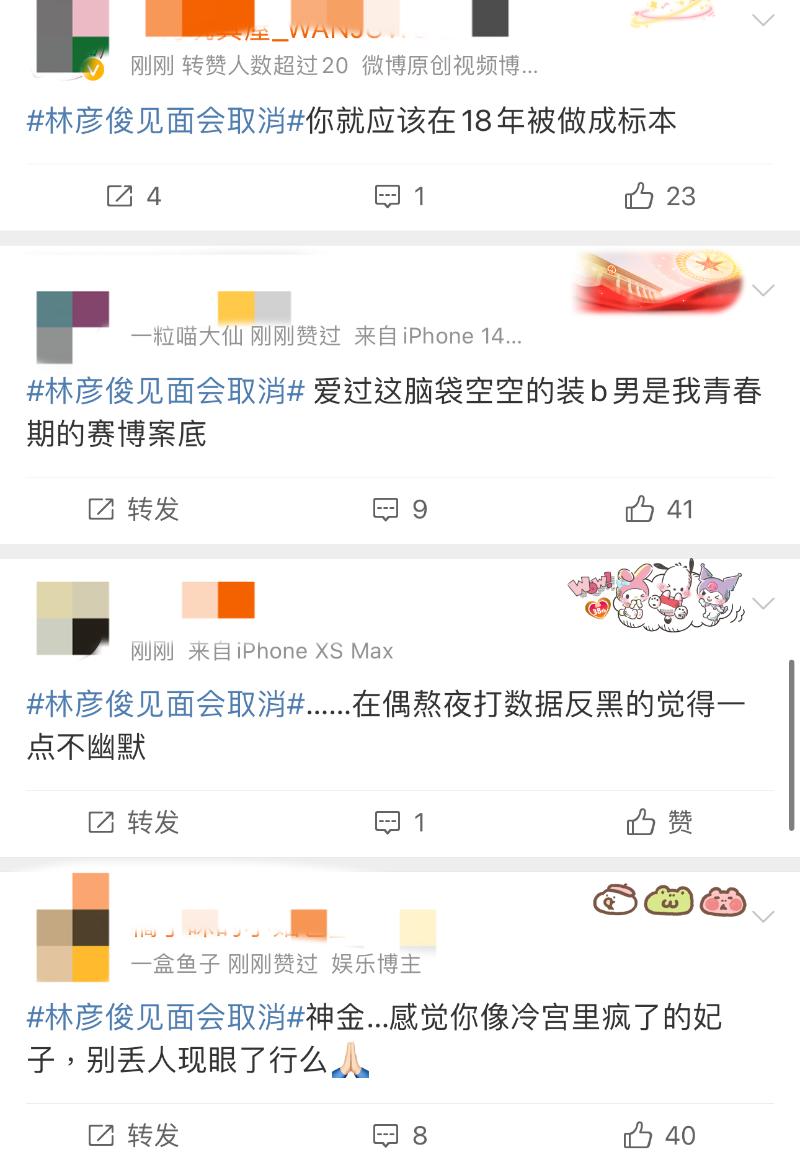Screen dimensions: 800x1165
Task: Expand the chevron menu on 赛博案底 post
Action: (x=763, y=291)
